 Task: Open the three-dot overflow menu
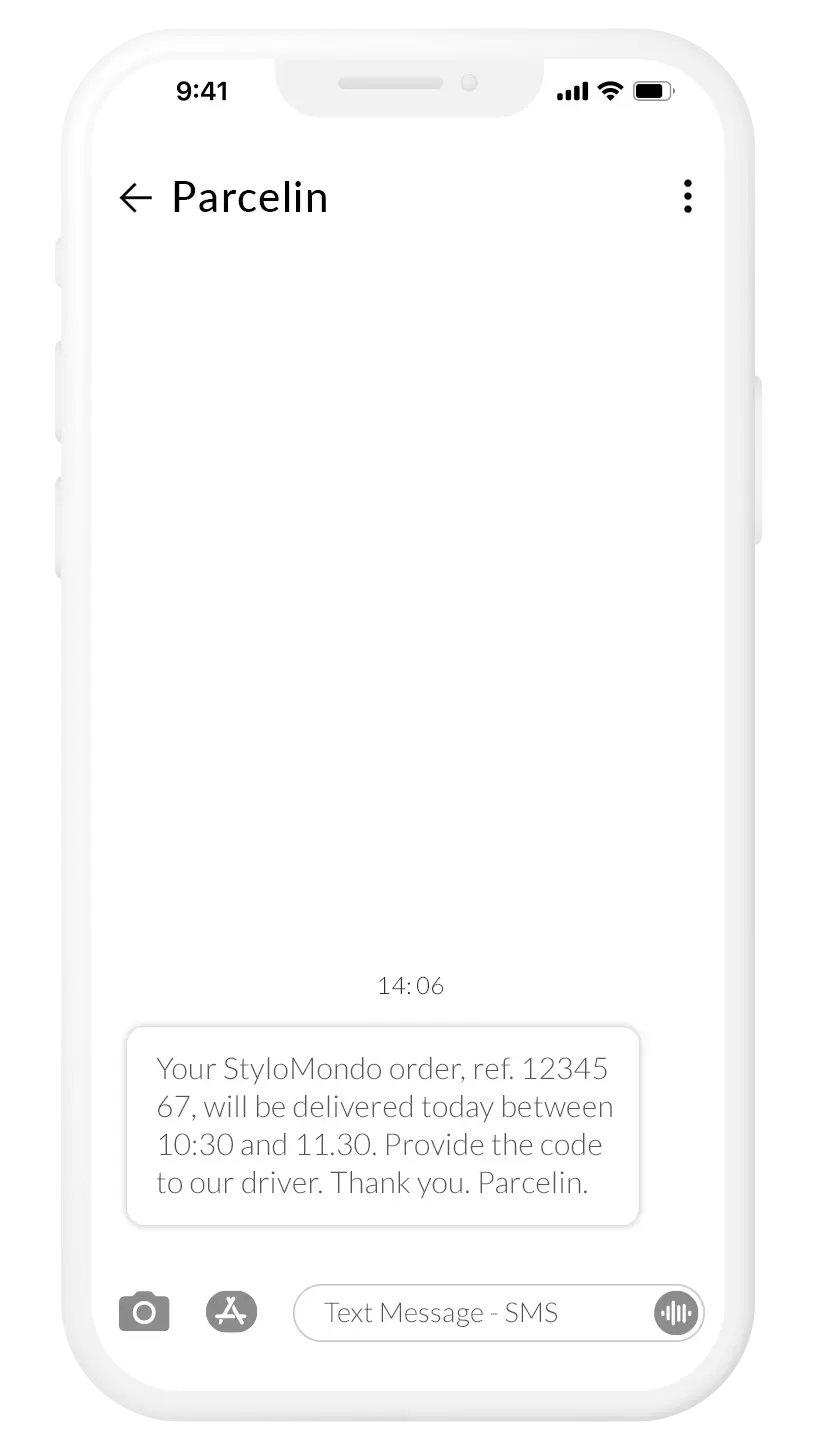coord(687,197)
